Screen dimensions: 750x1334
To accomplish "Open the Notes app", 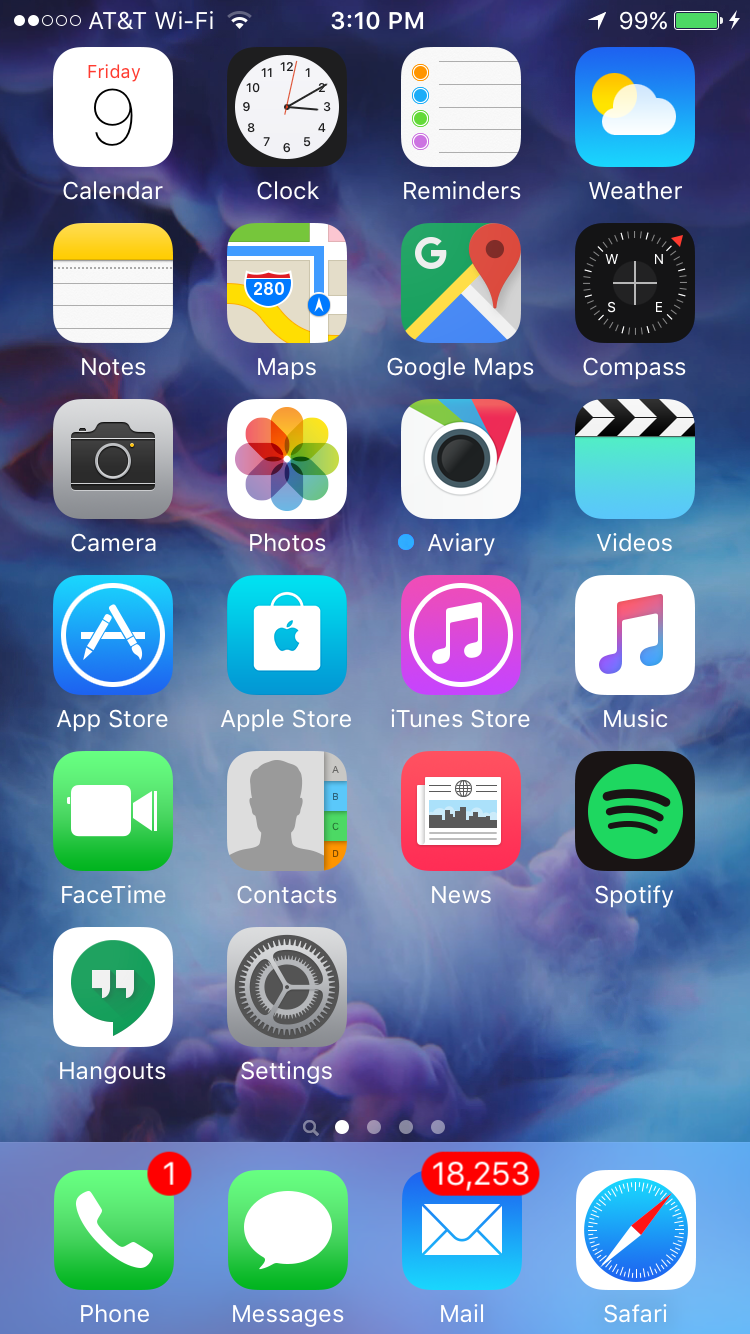I will pos(113,283).
